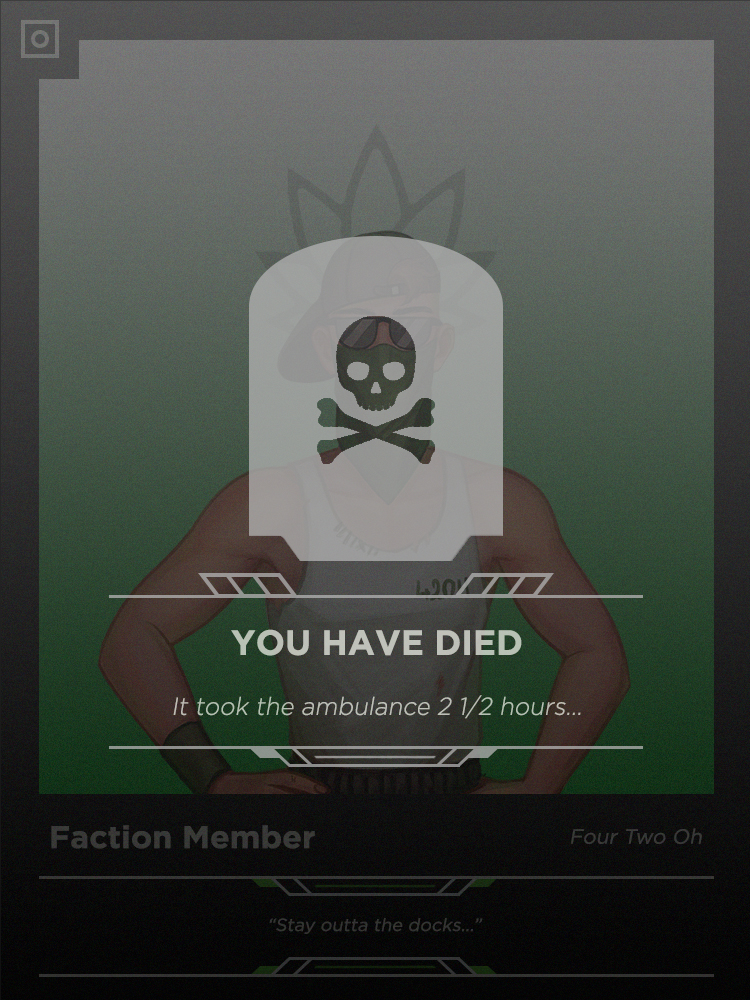
Task: Click the ambulance delay message text
Action: 375,707
